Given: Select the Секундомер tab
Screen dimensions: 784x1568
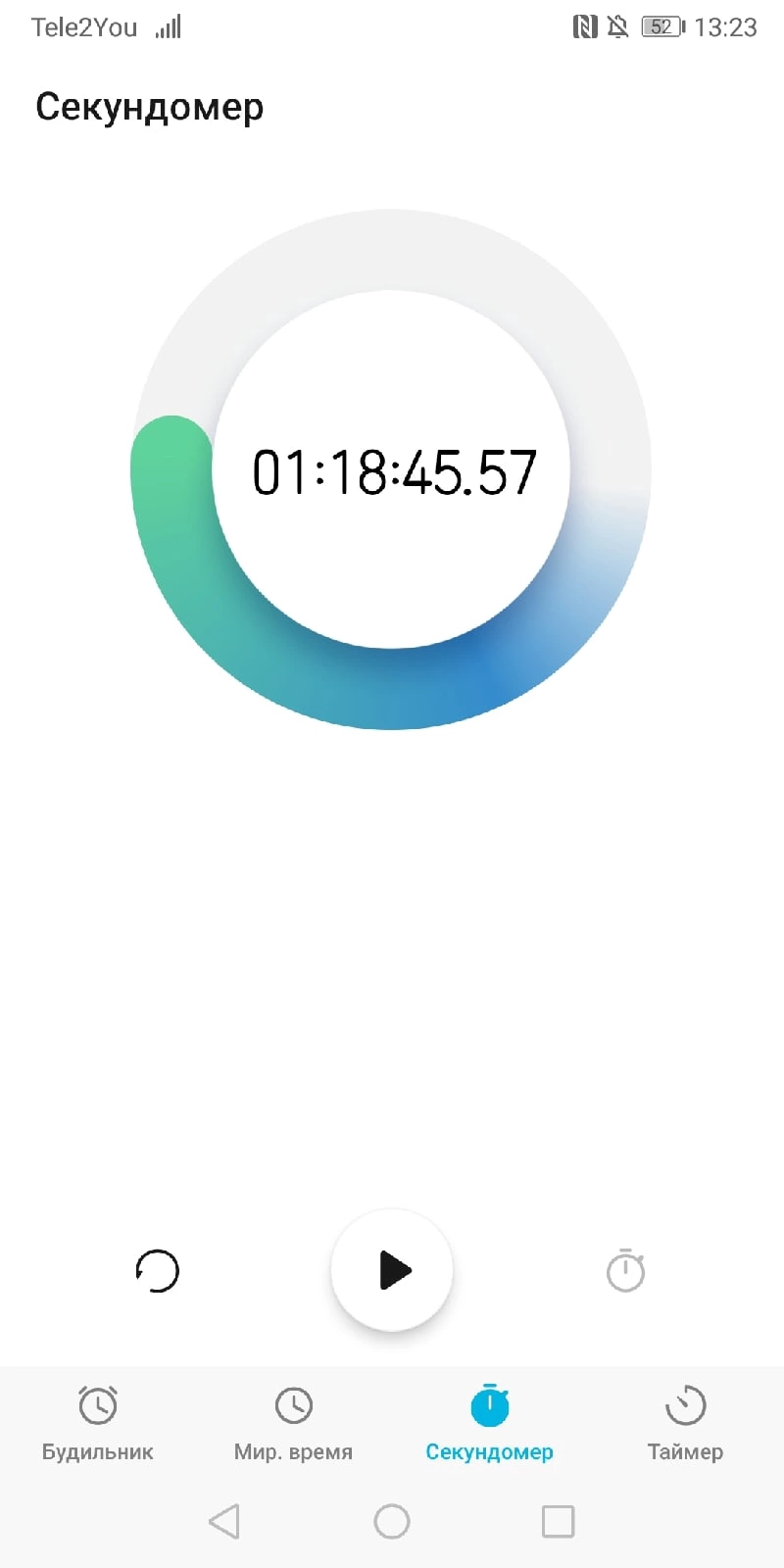Looking at the screenshot, I should tap(489, 1423).
